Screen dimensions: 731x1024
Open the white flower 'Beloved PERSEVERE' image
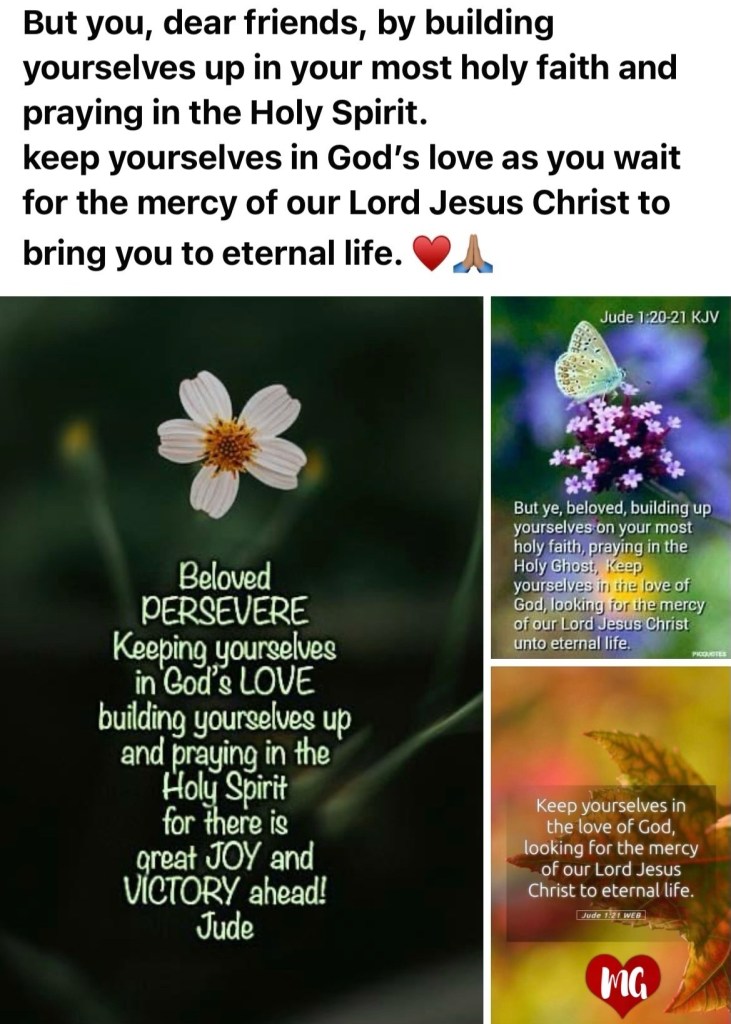pos(241,660)
